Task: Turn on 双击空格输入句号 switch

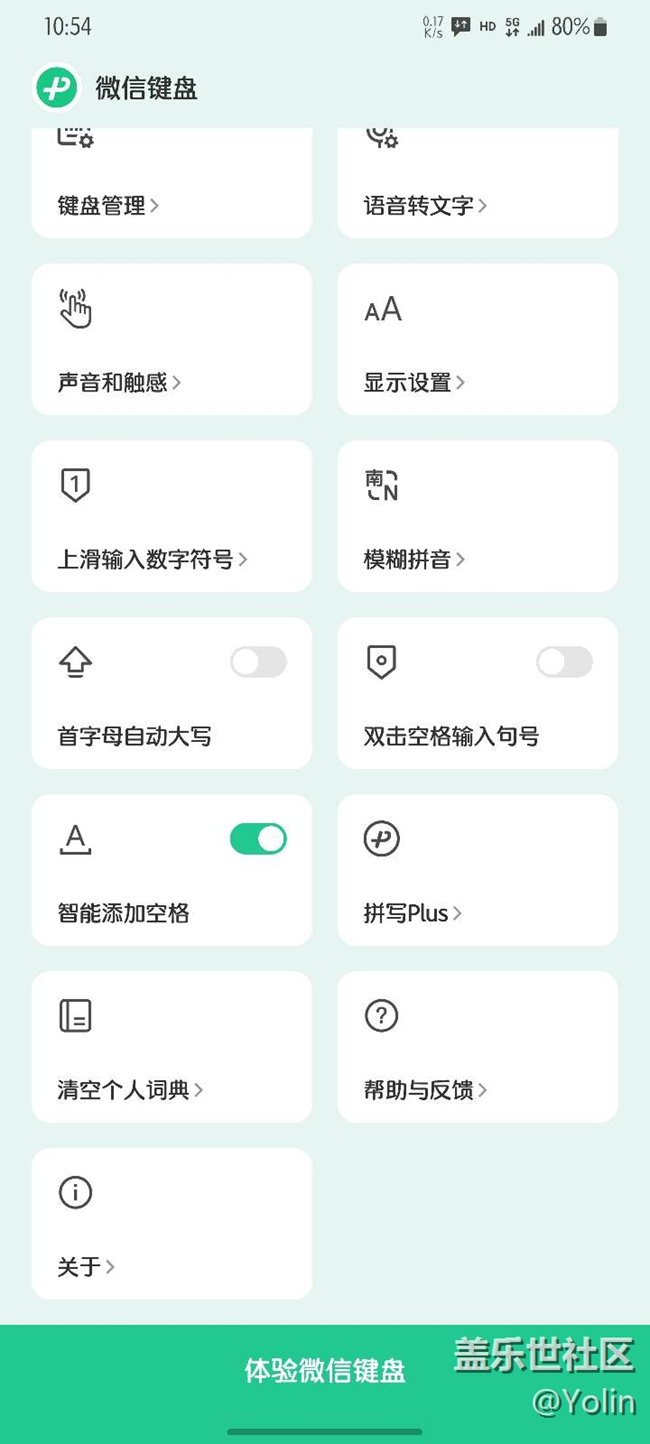Action: tap(564, 662)
